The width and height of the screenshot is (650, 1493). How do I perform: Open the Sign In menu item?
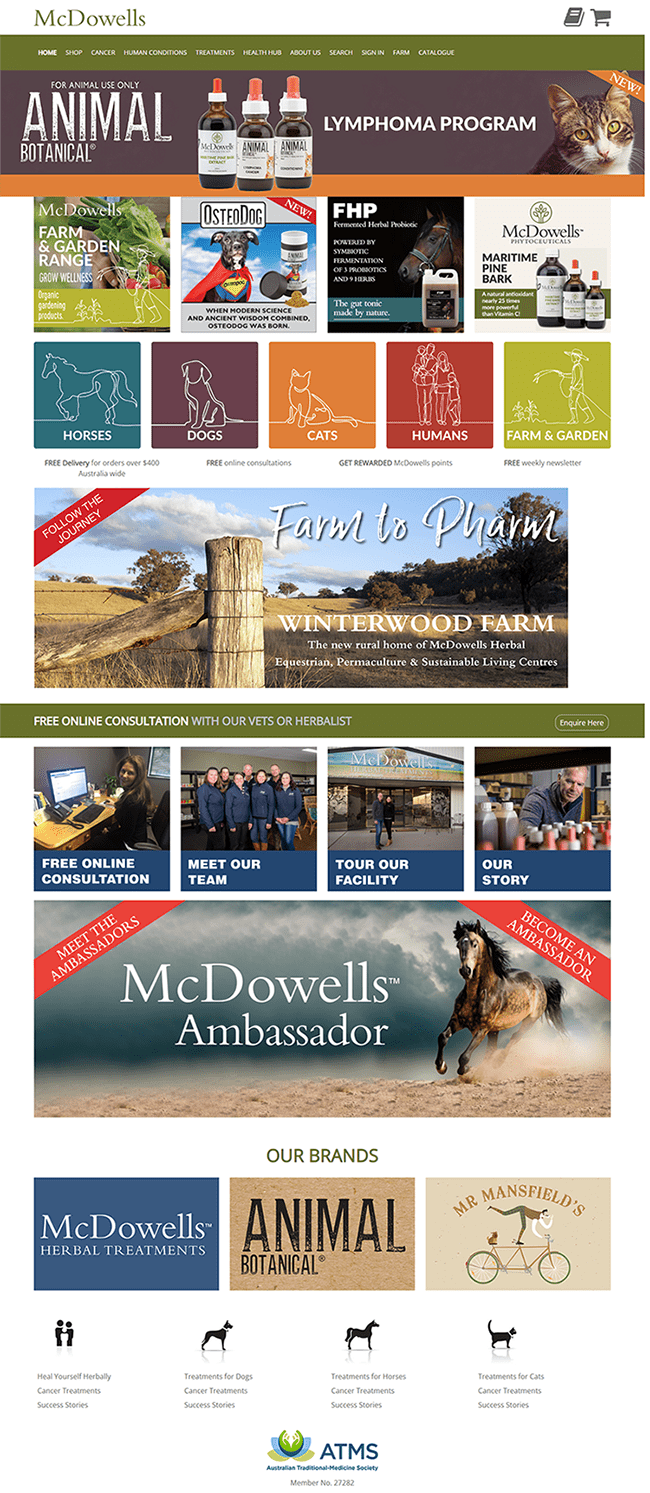(372, 52)
